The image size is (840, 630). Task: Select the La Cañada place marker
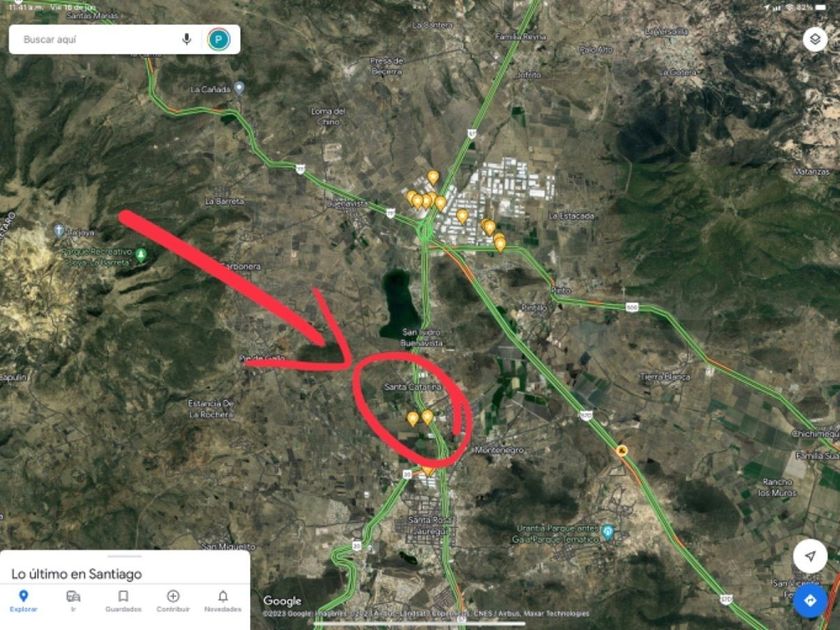(x=239, y=88)
